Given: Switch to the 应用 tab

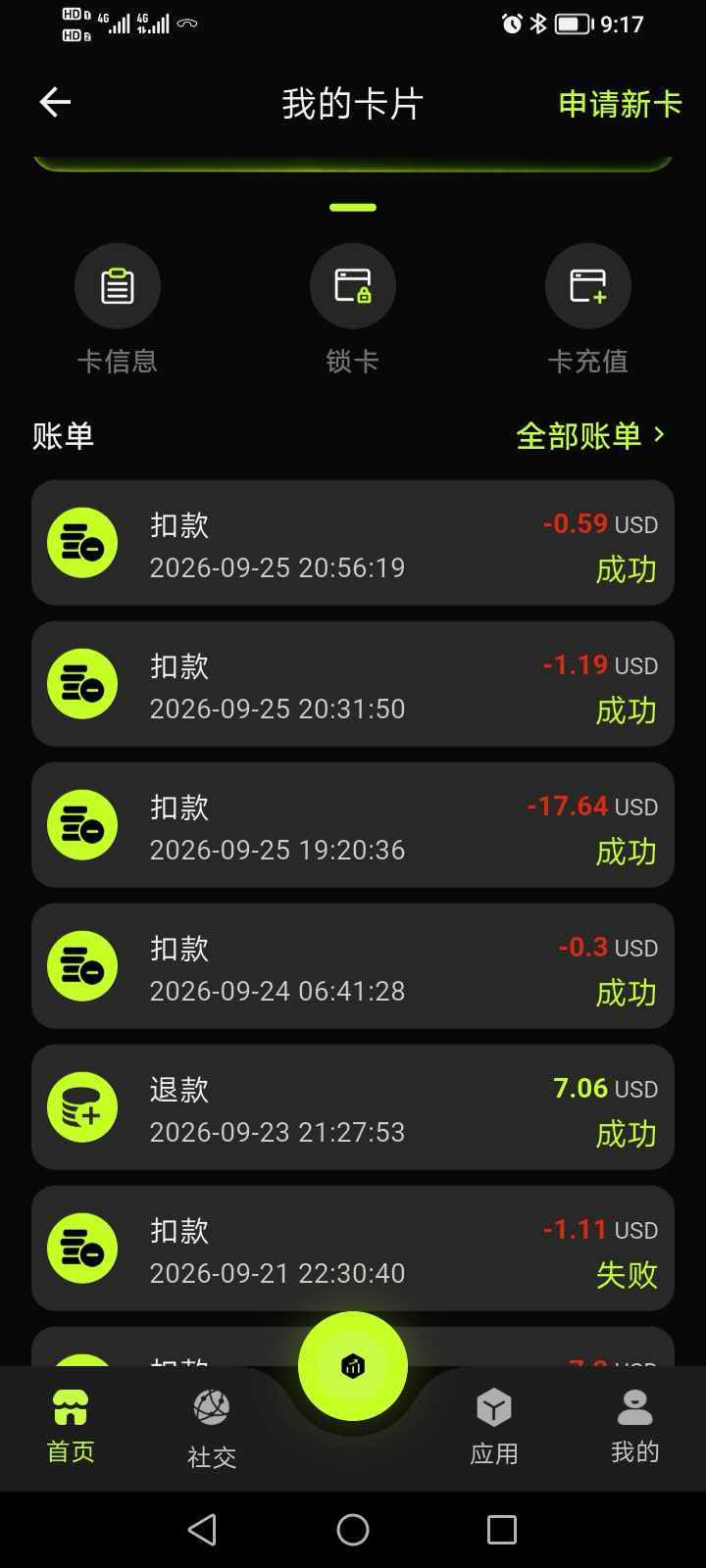Looking at the screenshot, I should tap(494, 1427).
